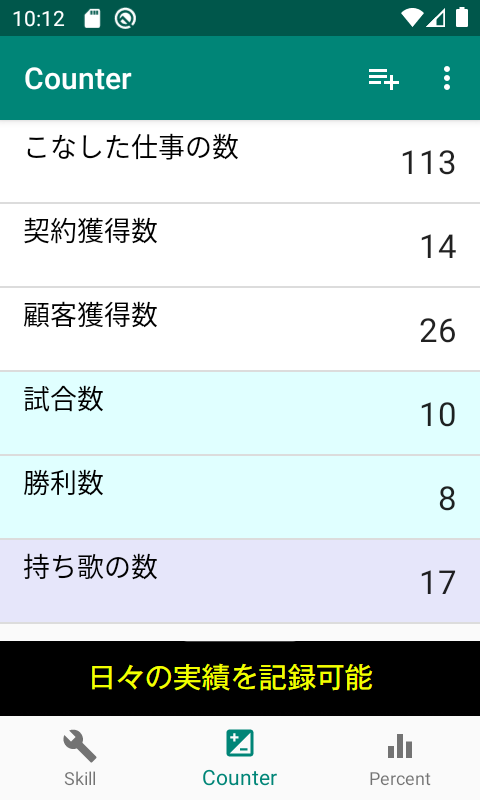Select the 契約獲得数 counter row
Image resolution: width=480 pixels, height=800 pixels.
[x=240, y=245]
